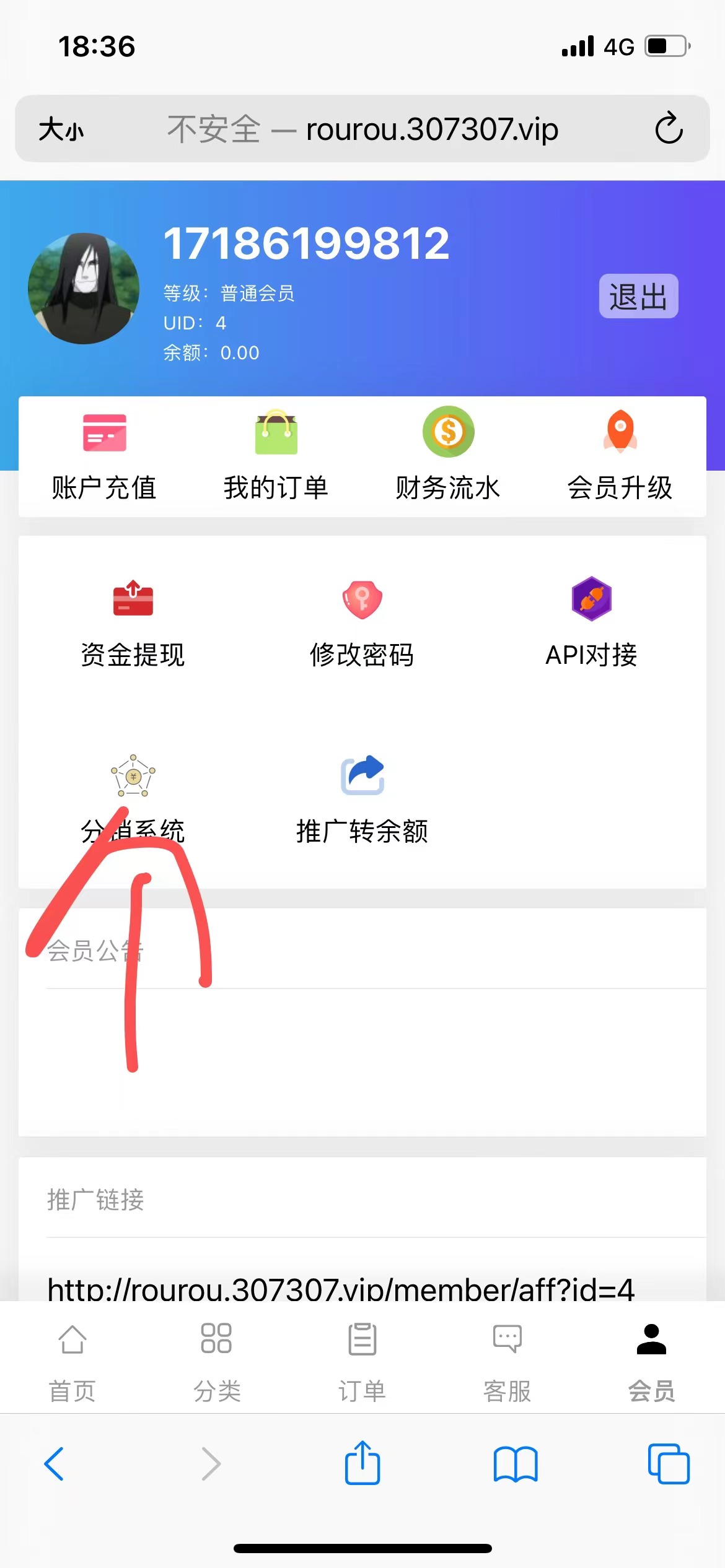Viewport: 725px width, 1568px height.
Task: Open 推广转余额 transfer to balance
Action: pyautogui.click(x=362, y=798)
